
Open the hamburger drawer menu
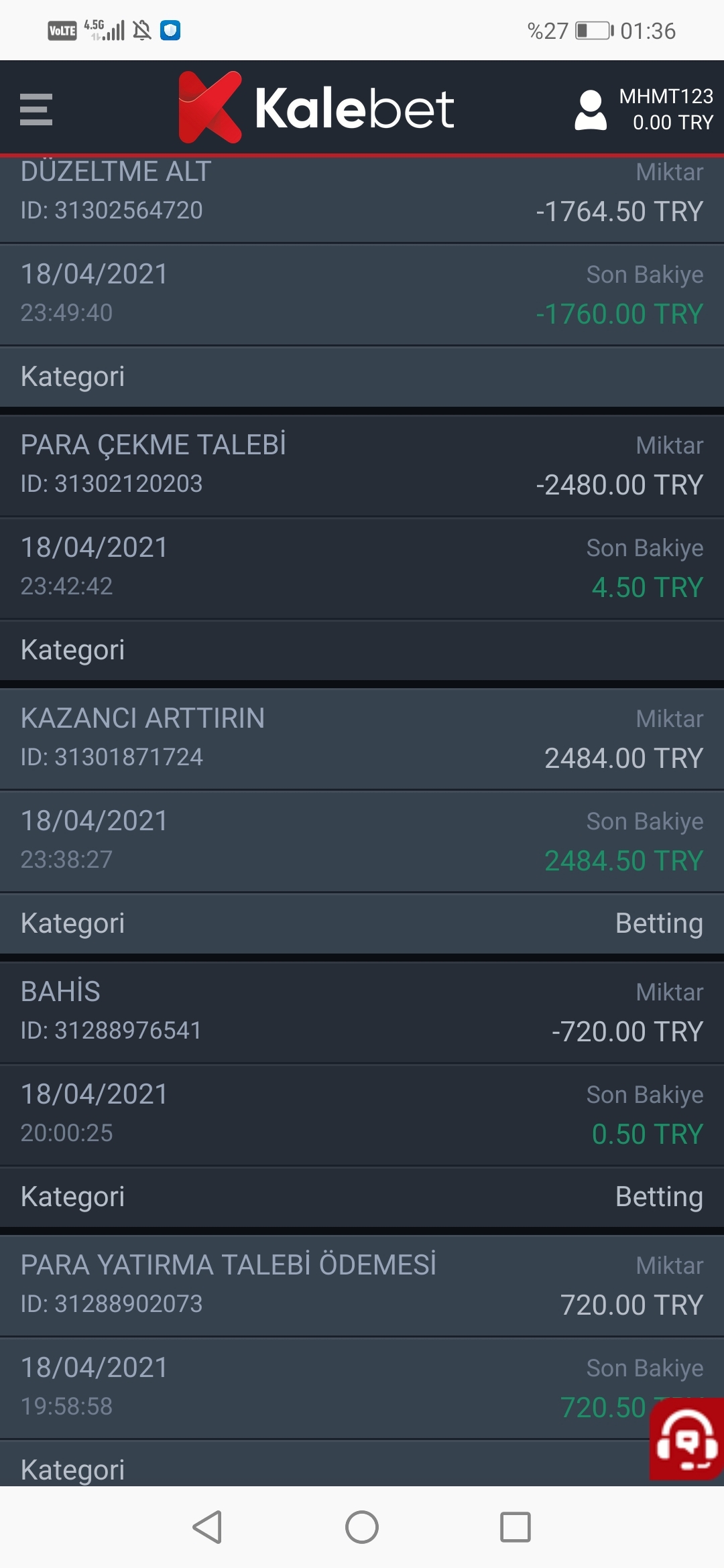(x=36, y=109)
